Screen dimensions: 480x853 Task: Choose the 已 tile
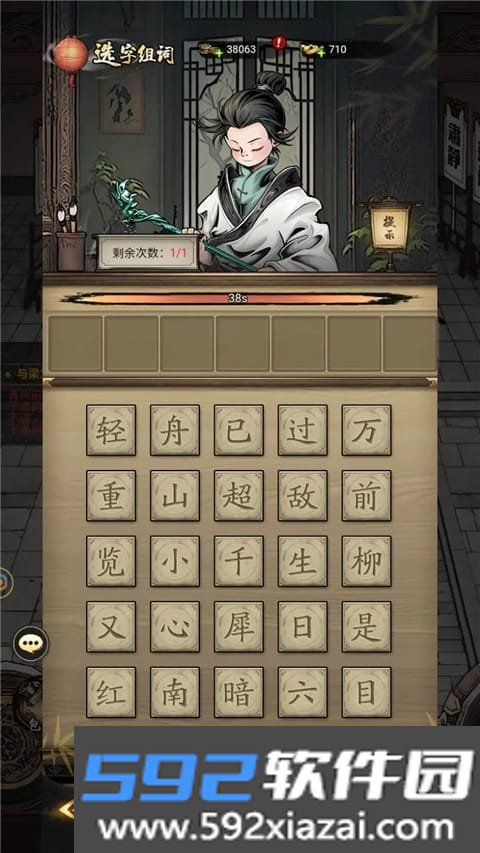(238, 430)
